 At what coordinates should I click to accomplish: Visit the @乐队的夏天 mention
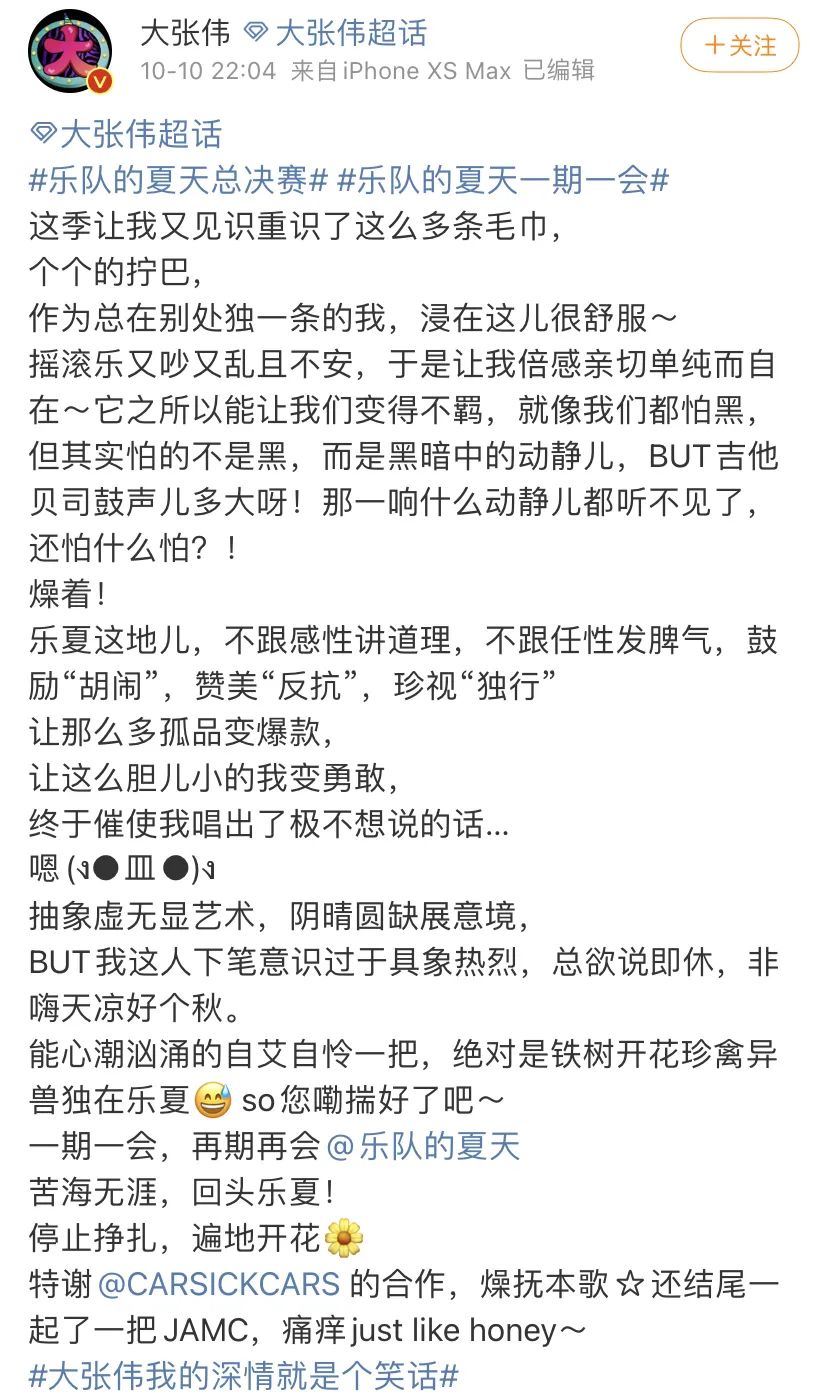coord(423,1146)
